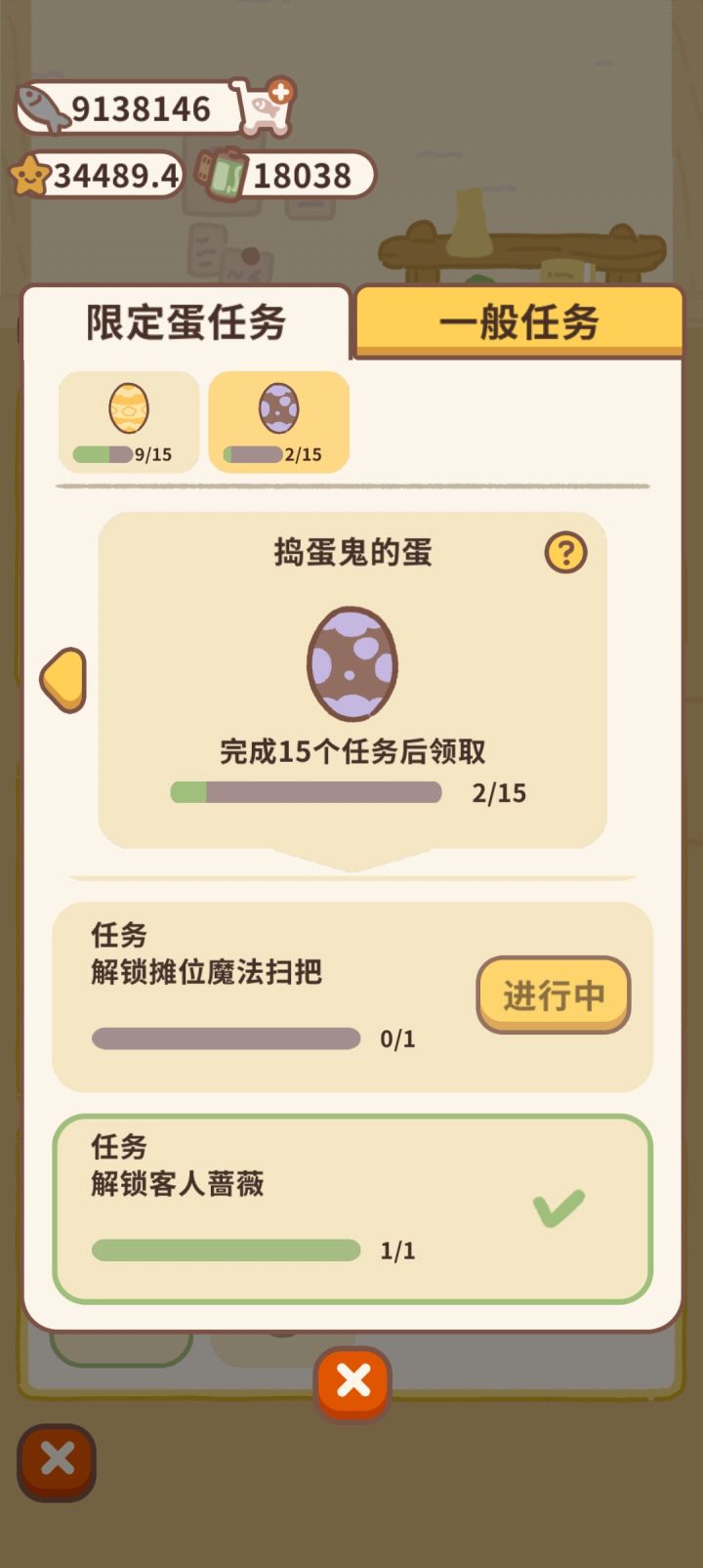Click the 1/1 progress bar of the 蔷薇 task
Image resolution: width=703 pixels, height=1568 pixels.
[x=225, y=1249]
